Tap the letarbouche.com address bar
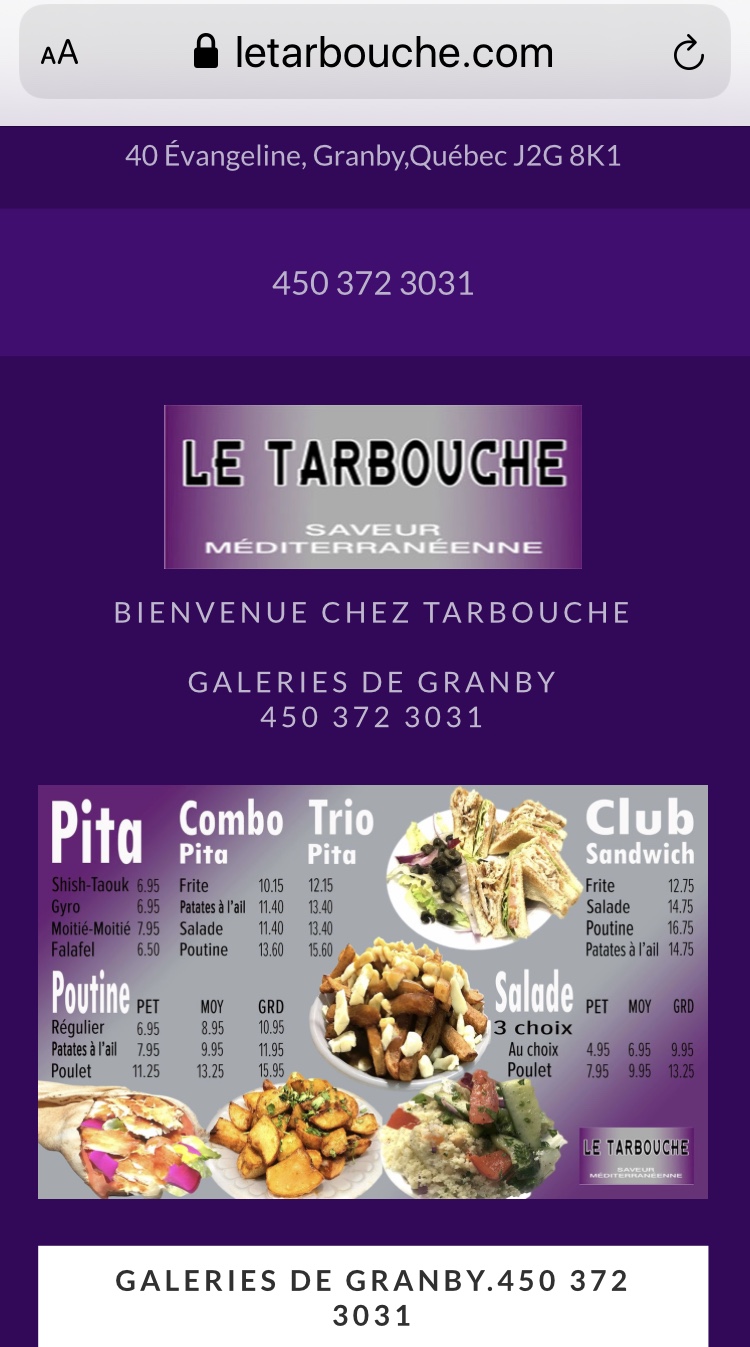Viewport: 750px width, 1347px height. click(374, 52)
